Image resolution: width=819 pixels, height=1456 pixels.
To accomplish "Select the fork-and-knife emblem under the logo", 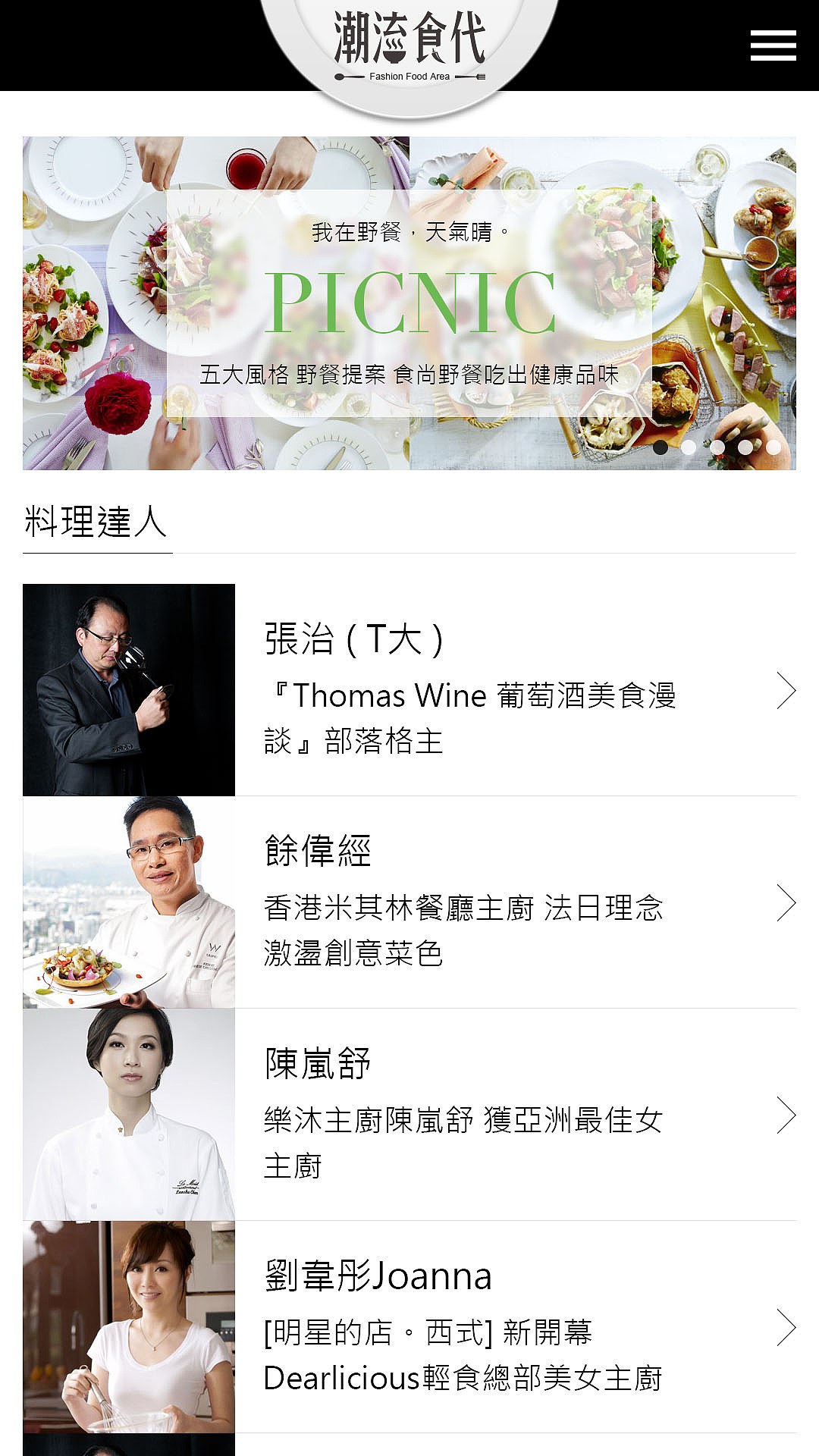I will (x=409, y=76).
